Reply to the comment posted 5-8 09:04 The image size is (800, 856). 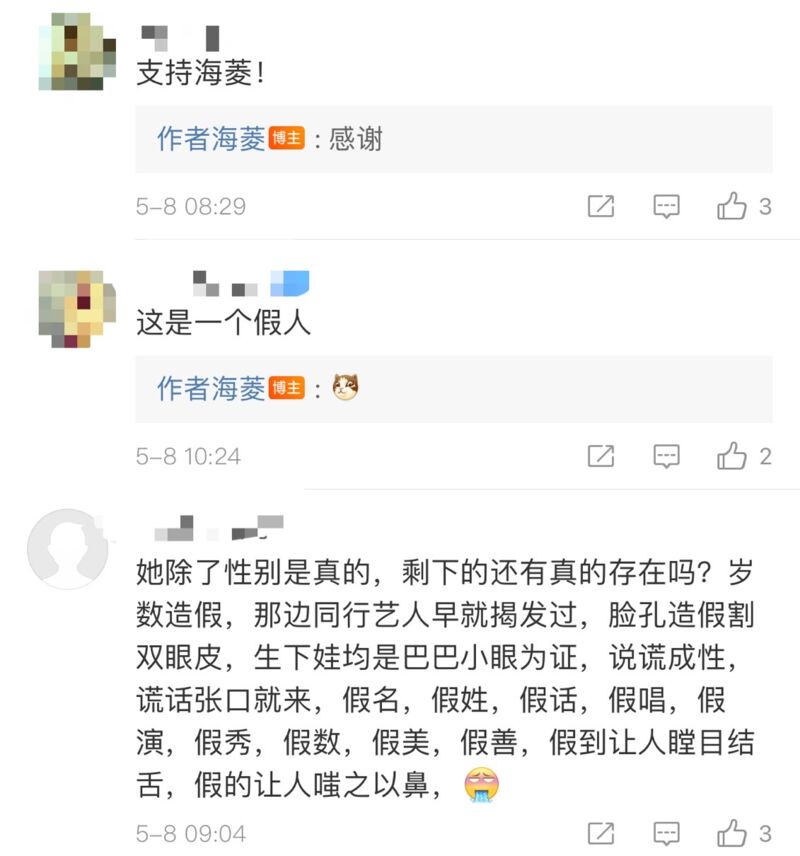click(x=666, y=832)
